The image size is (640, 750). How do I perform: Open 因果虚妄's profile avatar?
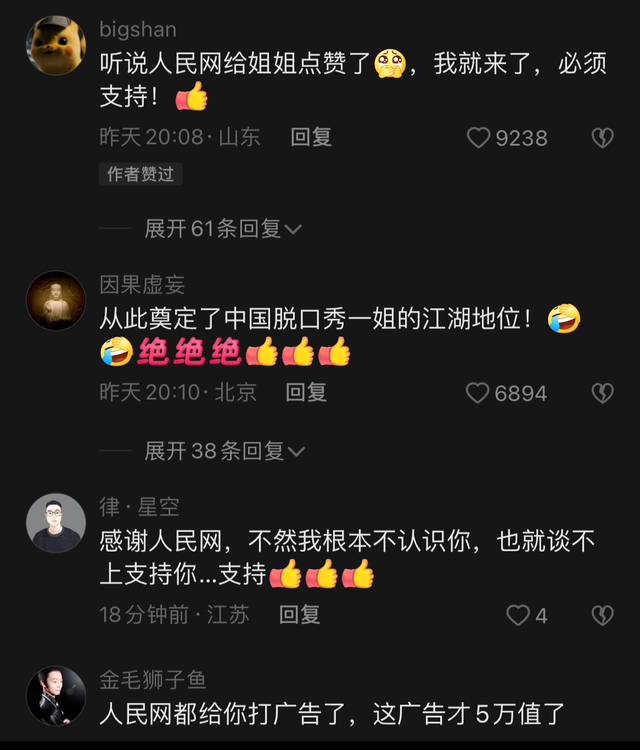55,301
